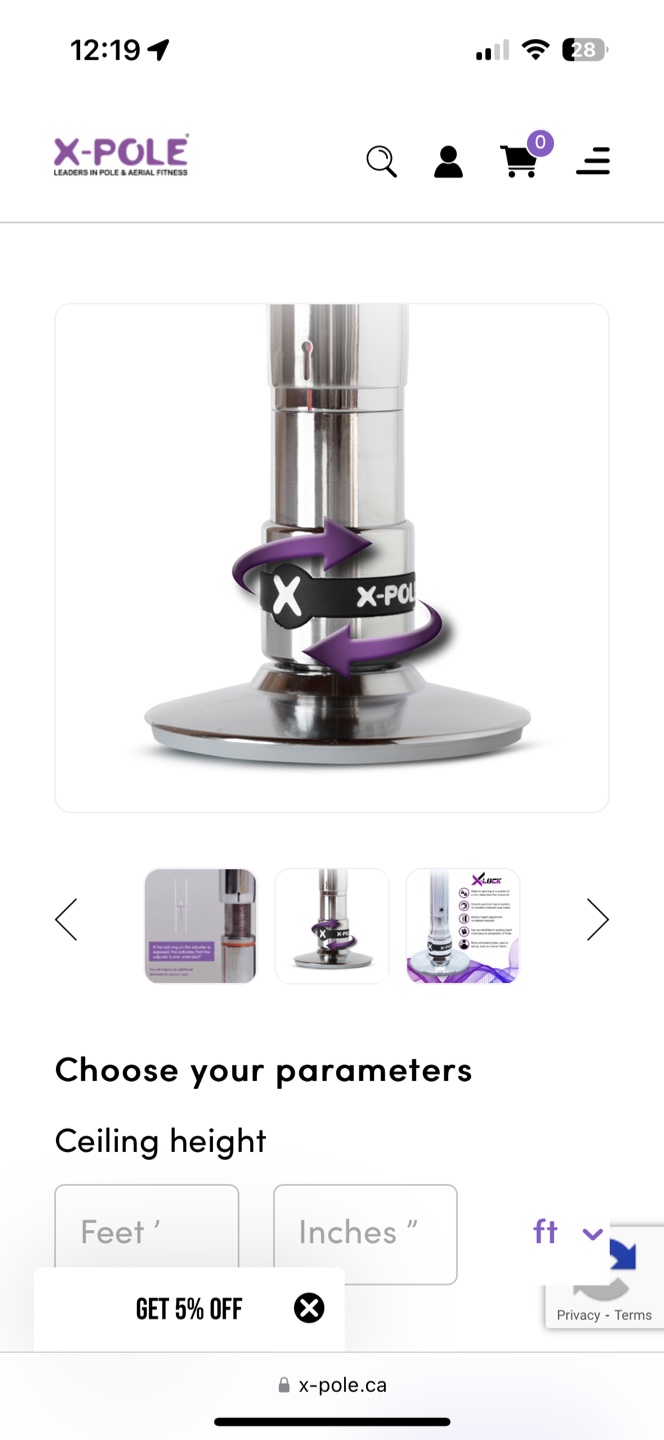Show next product thumbnails
Viewport: 664px width, 1440px height.
(597, 919)
